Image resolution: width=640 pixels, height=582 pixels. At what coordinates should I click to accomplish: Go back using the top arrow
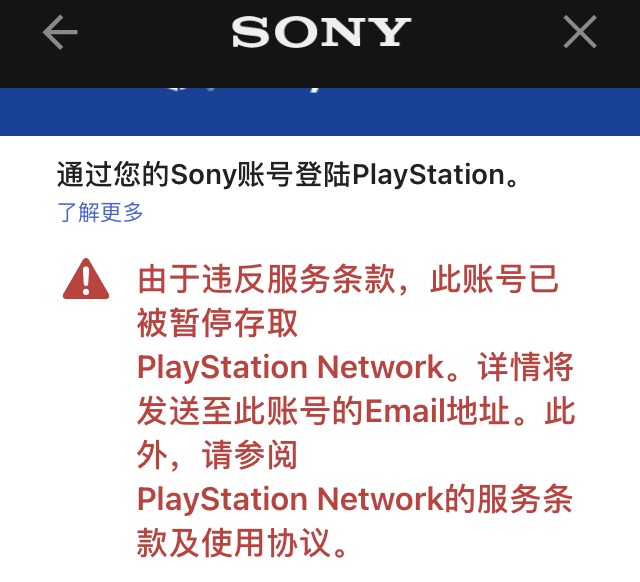(59, 33)
